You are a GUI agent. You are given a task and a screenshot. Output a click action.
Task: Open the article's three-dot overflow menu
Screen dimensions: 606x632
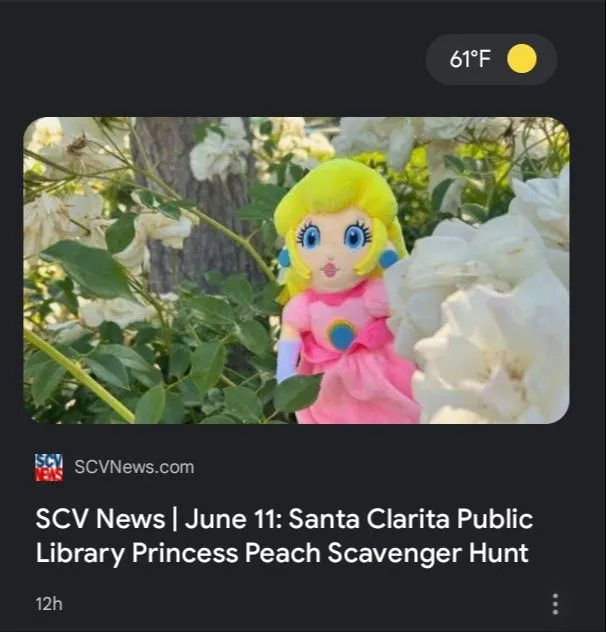(555, 604)
